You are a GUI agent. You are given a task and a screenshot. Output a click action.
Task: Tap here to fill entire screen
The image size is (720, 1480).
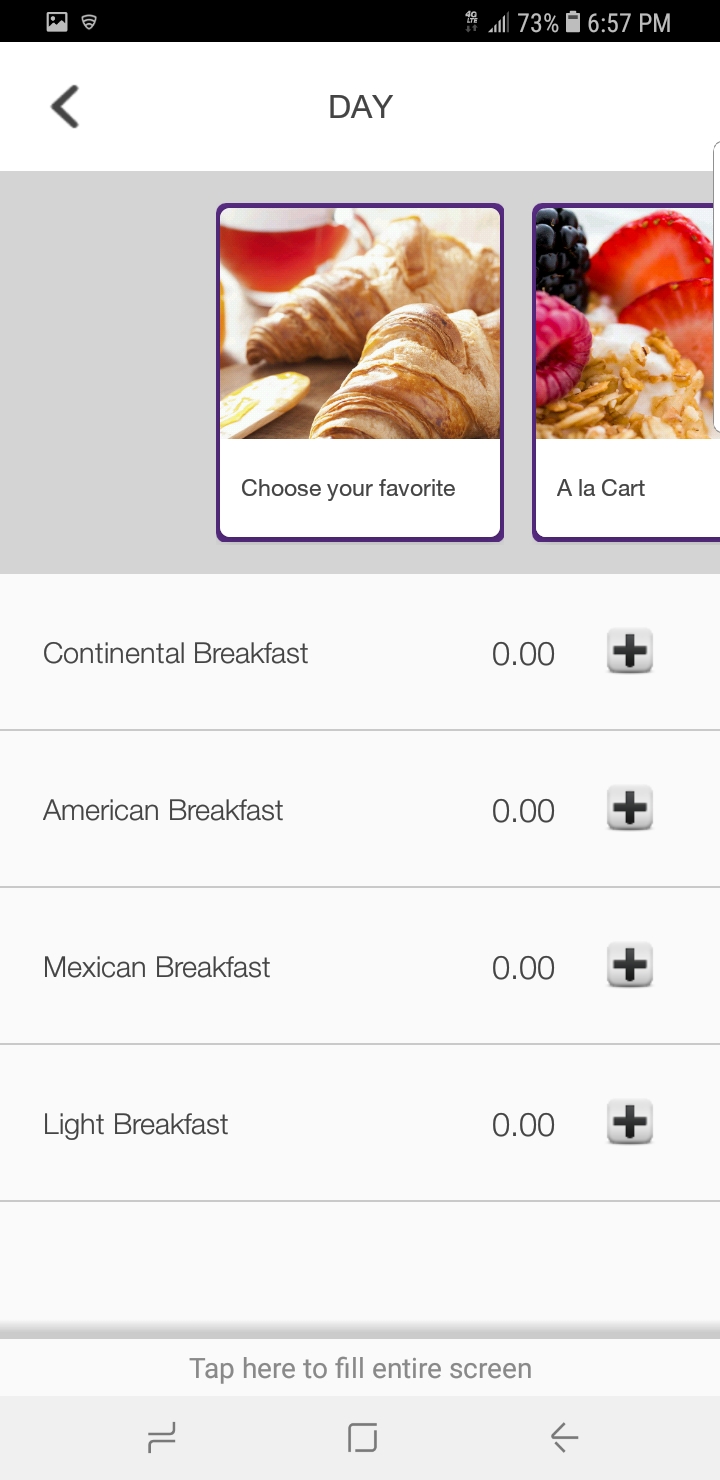(x=360, y=1368)
